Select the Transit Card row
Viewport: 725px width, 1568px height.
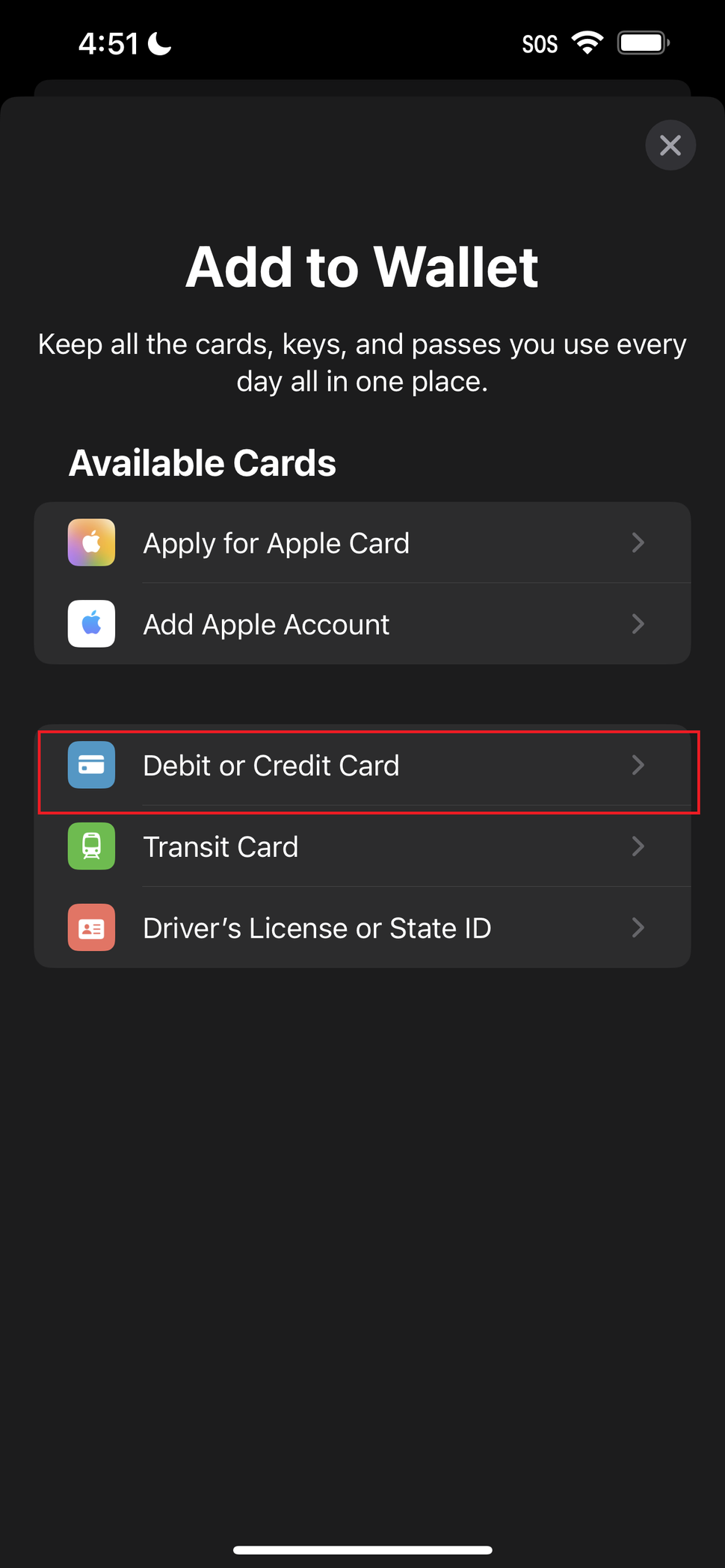(x=220, y=846)
